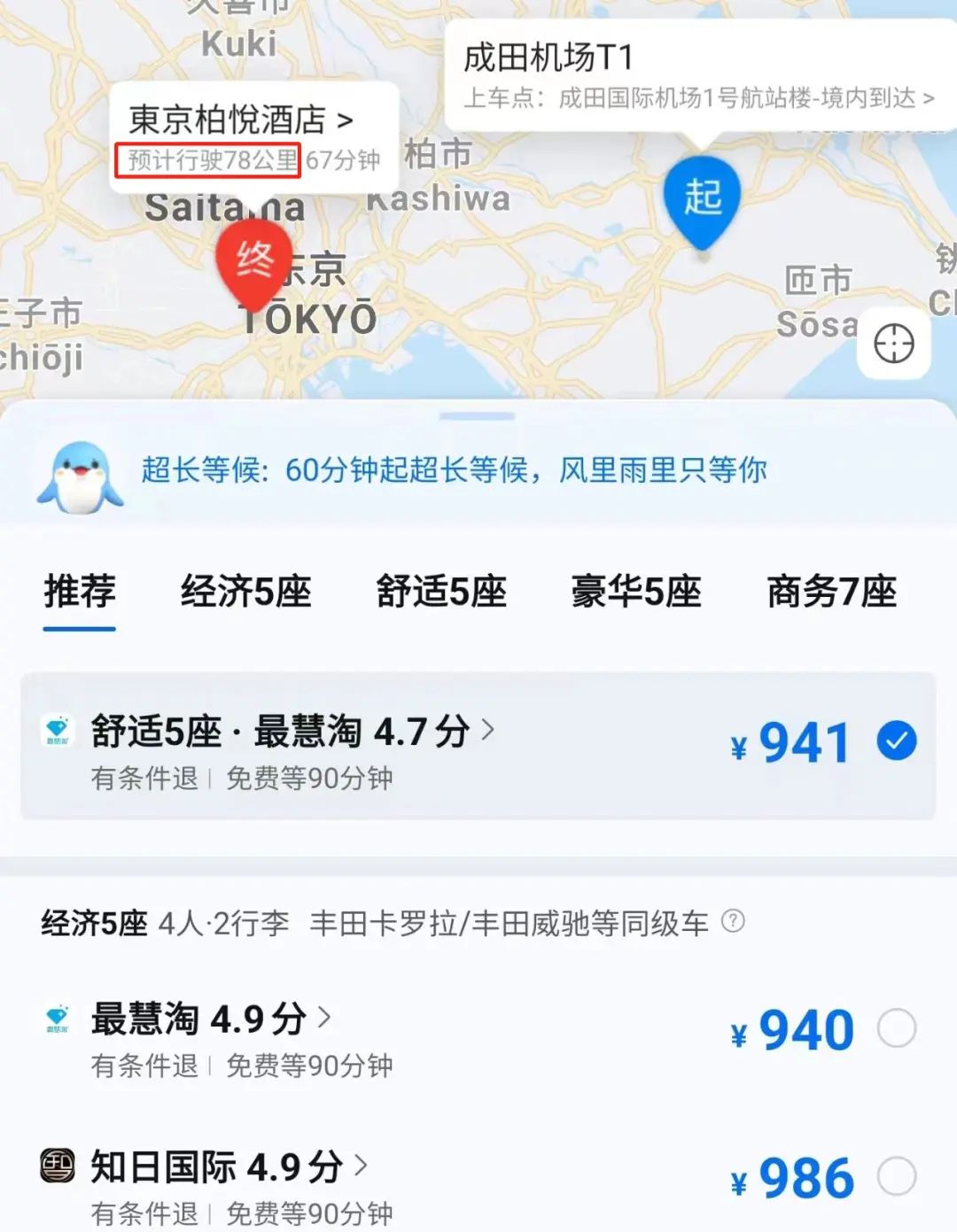This screenshot has height=1232, width=957.
Task: Open the 超长等候 waiting policy banner
Action: [454, 470]
